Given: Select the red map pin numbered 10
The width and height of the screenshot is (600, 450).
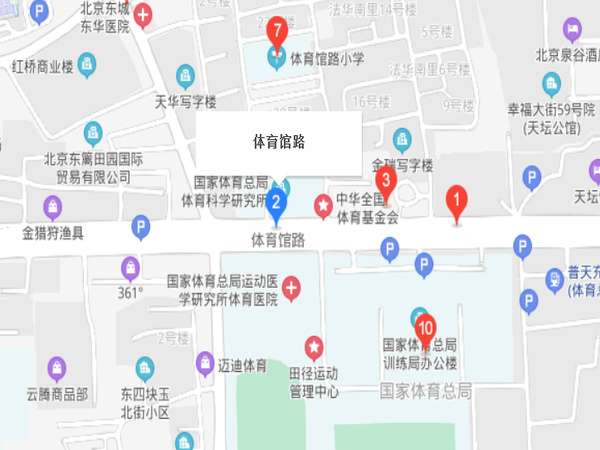Looking at the screenshot, I should tap(425, 327).
